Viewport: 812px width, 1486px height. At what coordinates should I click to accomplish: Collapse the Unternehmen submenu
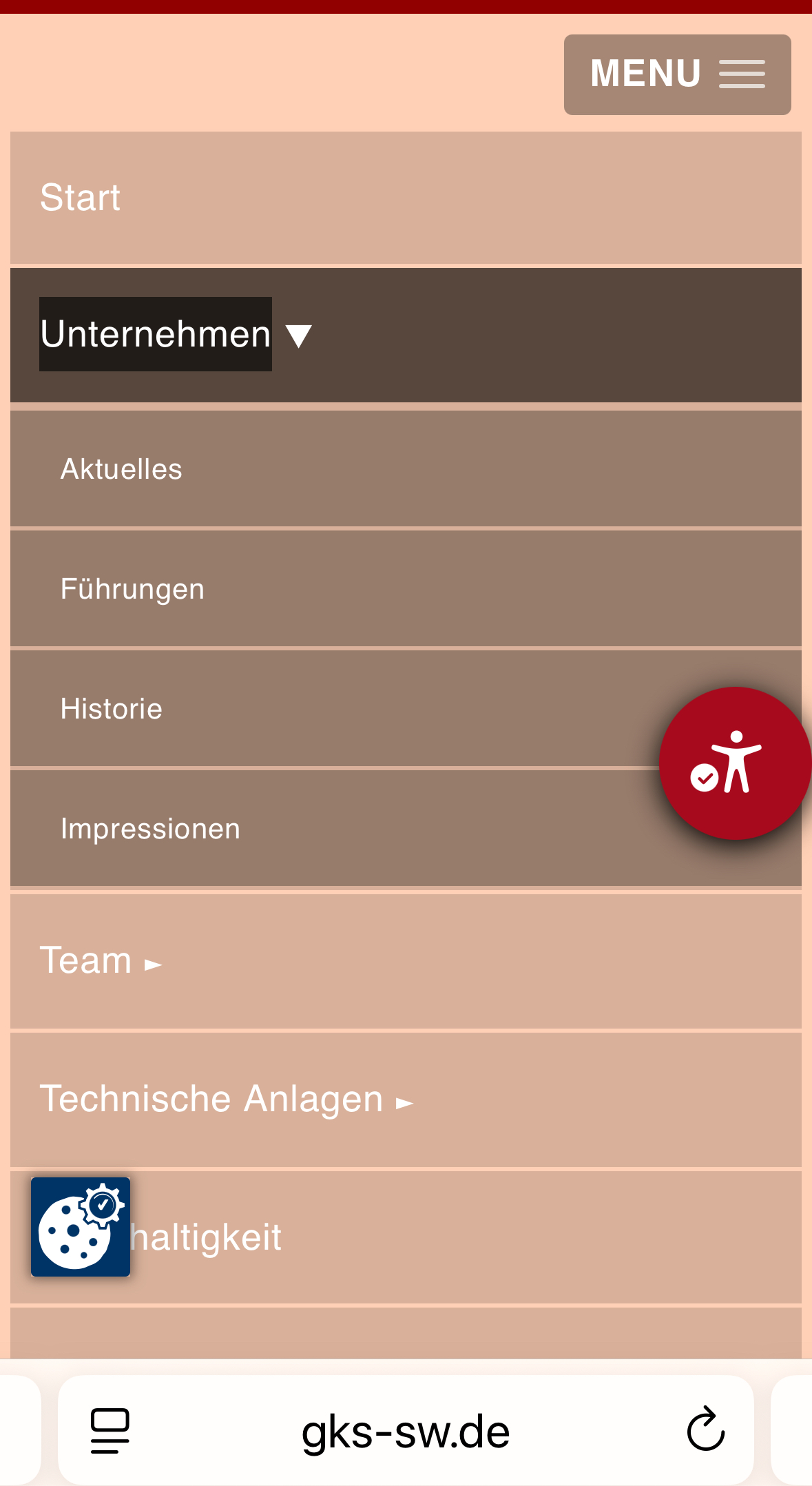[x=298, y=336]
